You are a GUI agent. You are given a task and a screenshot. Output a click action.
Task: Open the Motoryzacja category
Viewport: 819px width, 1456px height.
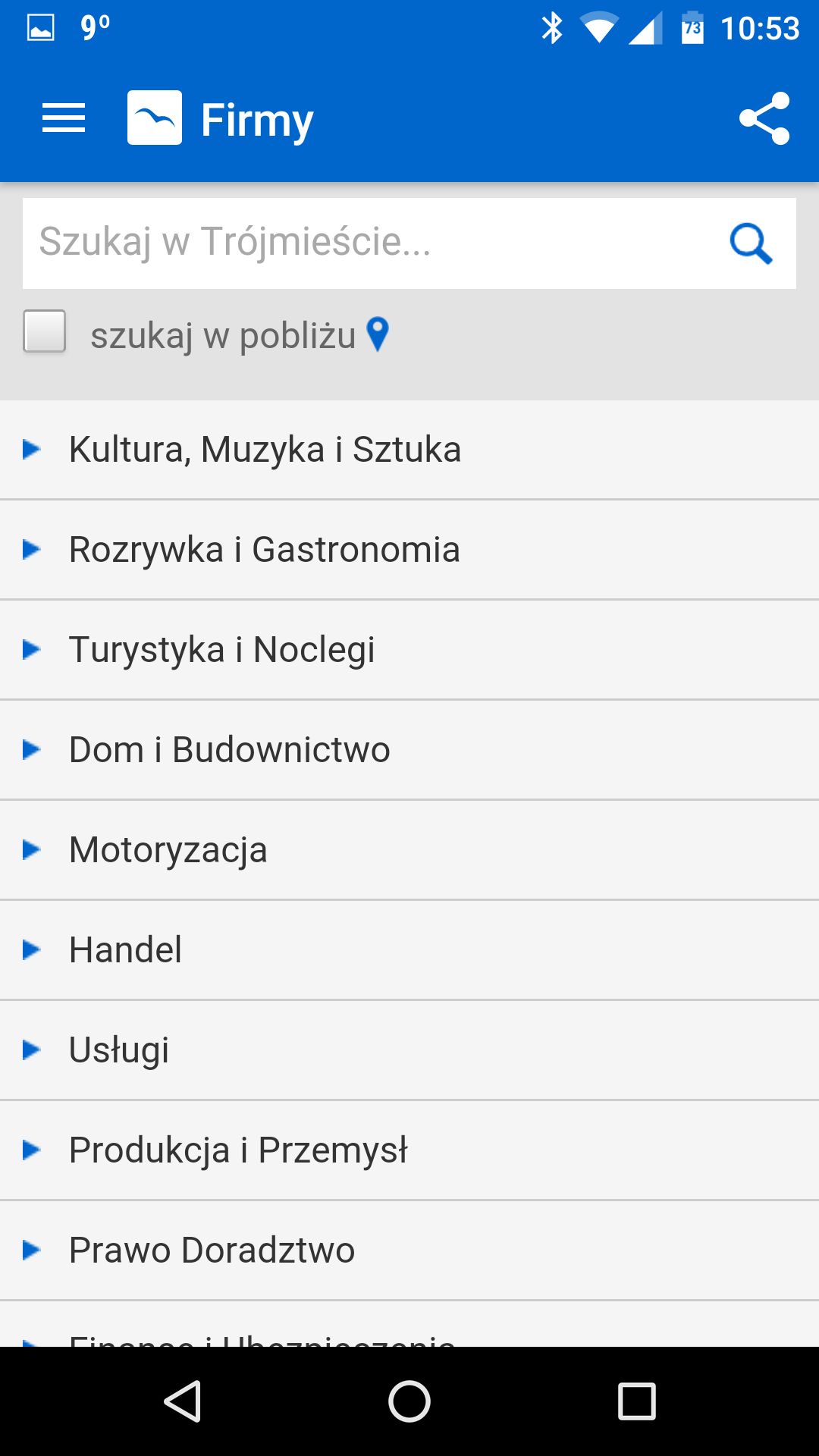[x=409, y=850]
